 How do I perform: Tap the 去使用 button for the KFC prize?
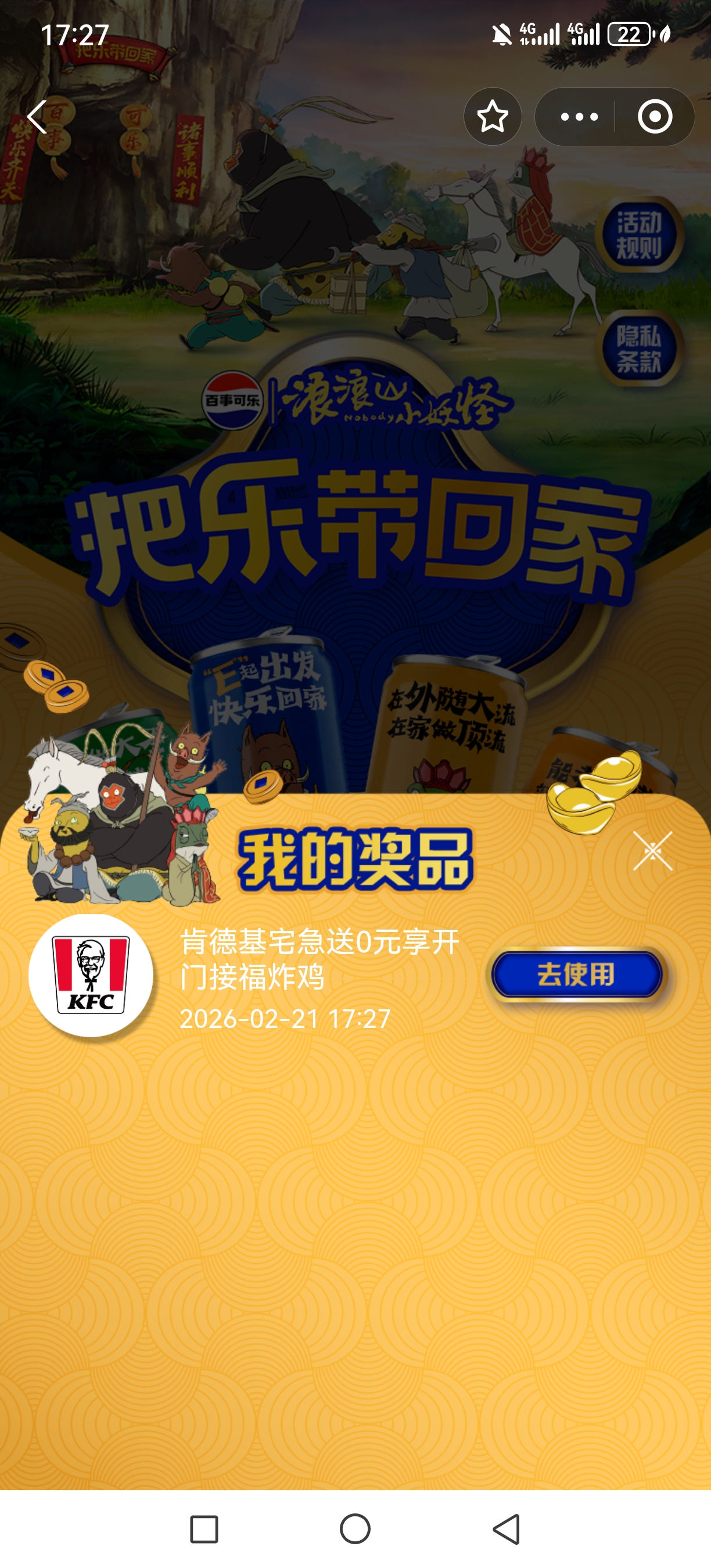coord(576,974)
